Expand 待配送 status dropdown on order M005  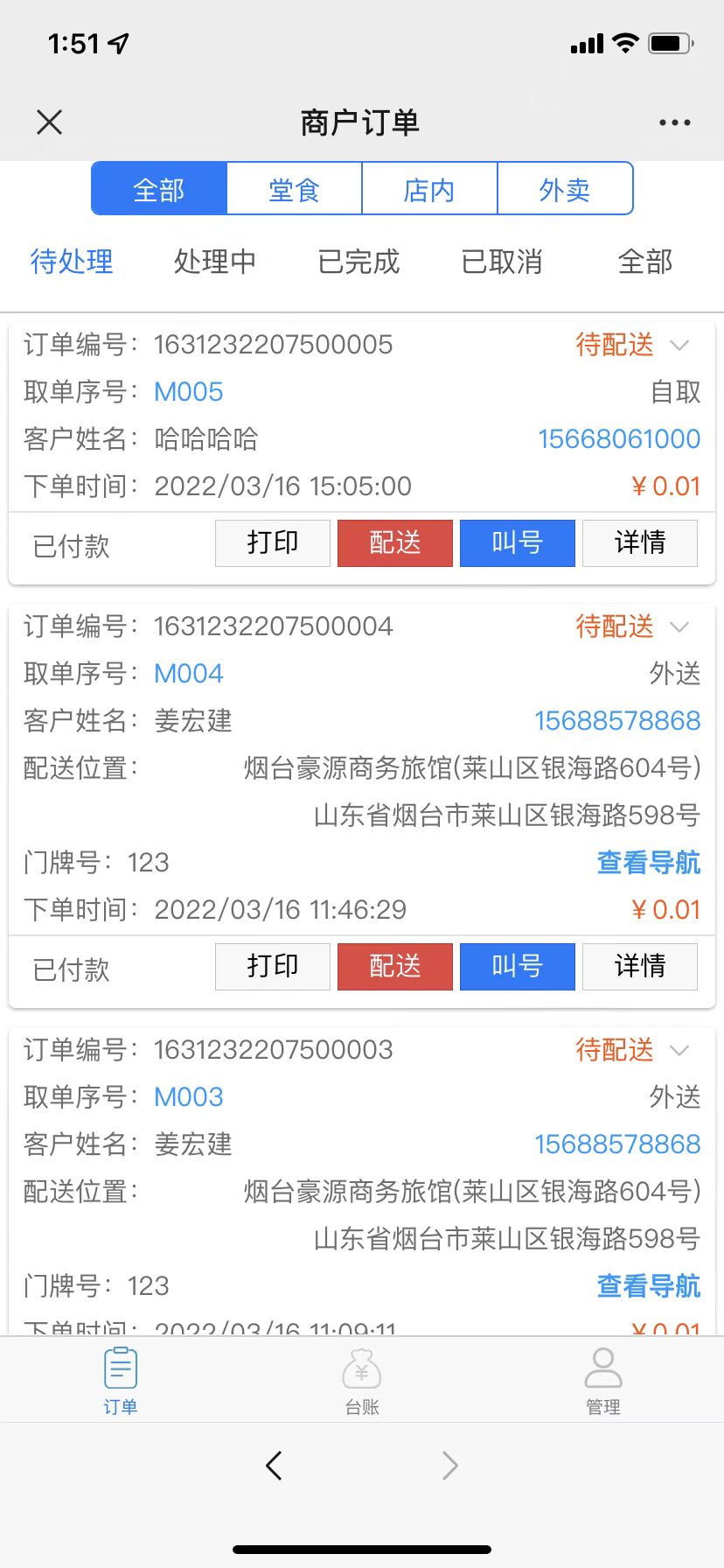coord(679,345)
